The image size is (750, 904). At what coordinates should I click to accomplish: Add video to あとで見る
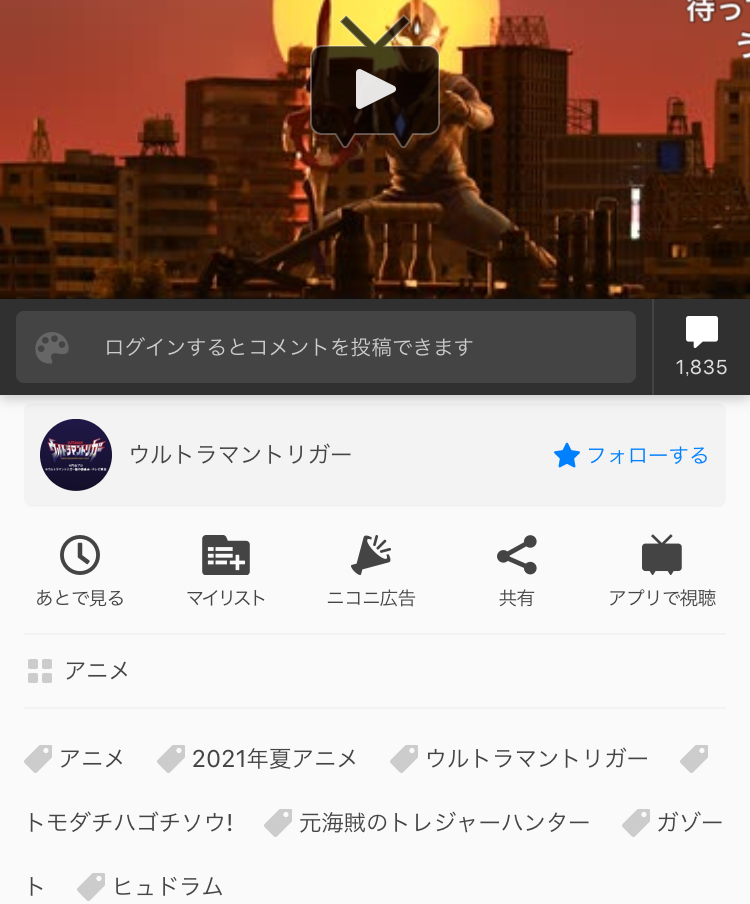(x=80, y=571)
